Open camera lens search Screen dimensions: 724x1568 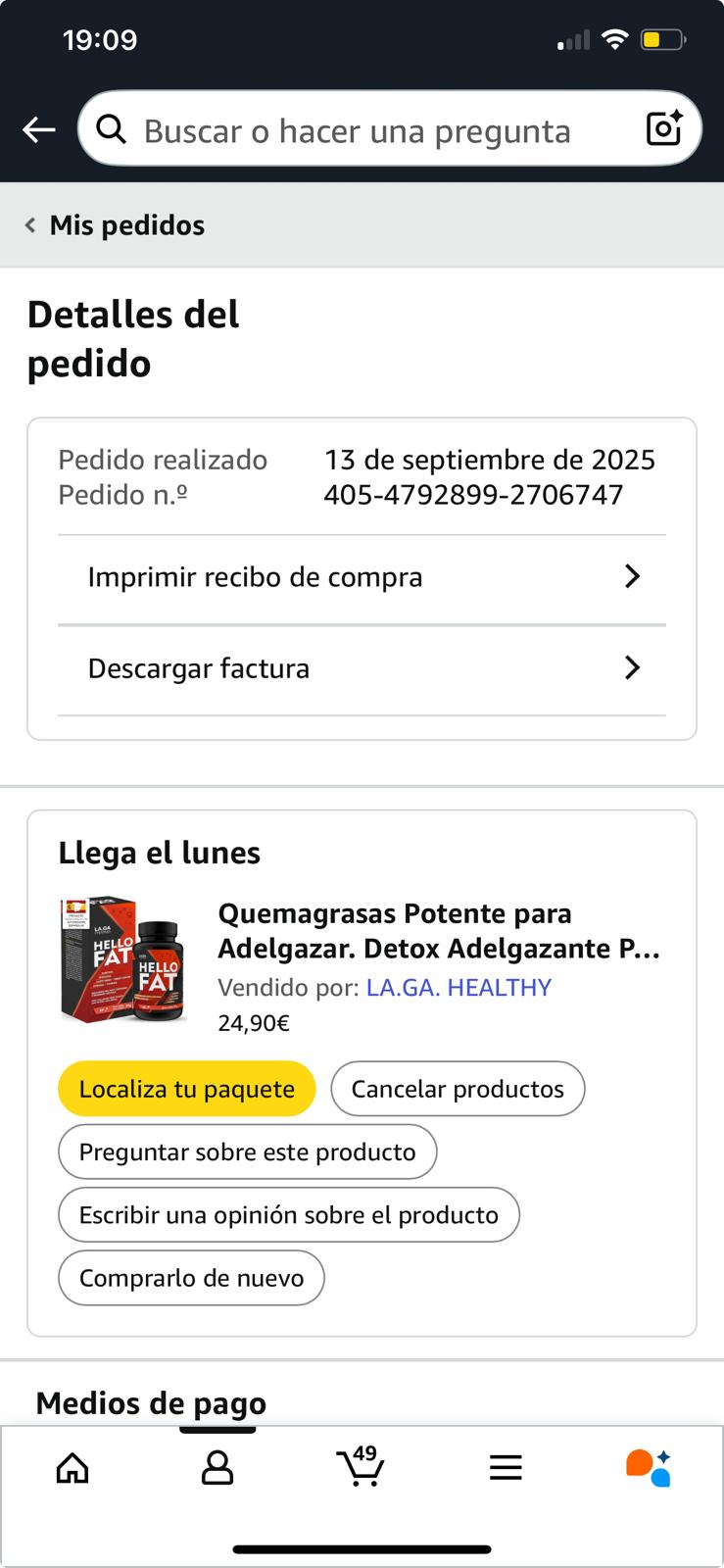click(664, 128)
